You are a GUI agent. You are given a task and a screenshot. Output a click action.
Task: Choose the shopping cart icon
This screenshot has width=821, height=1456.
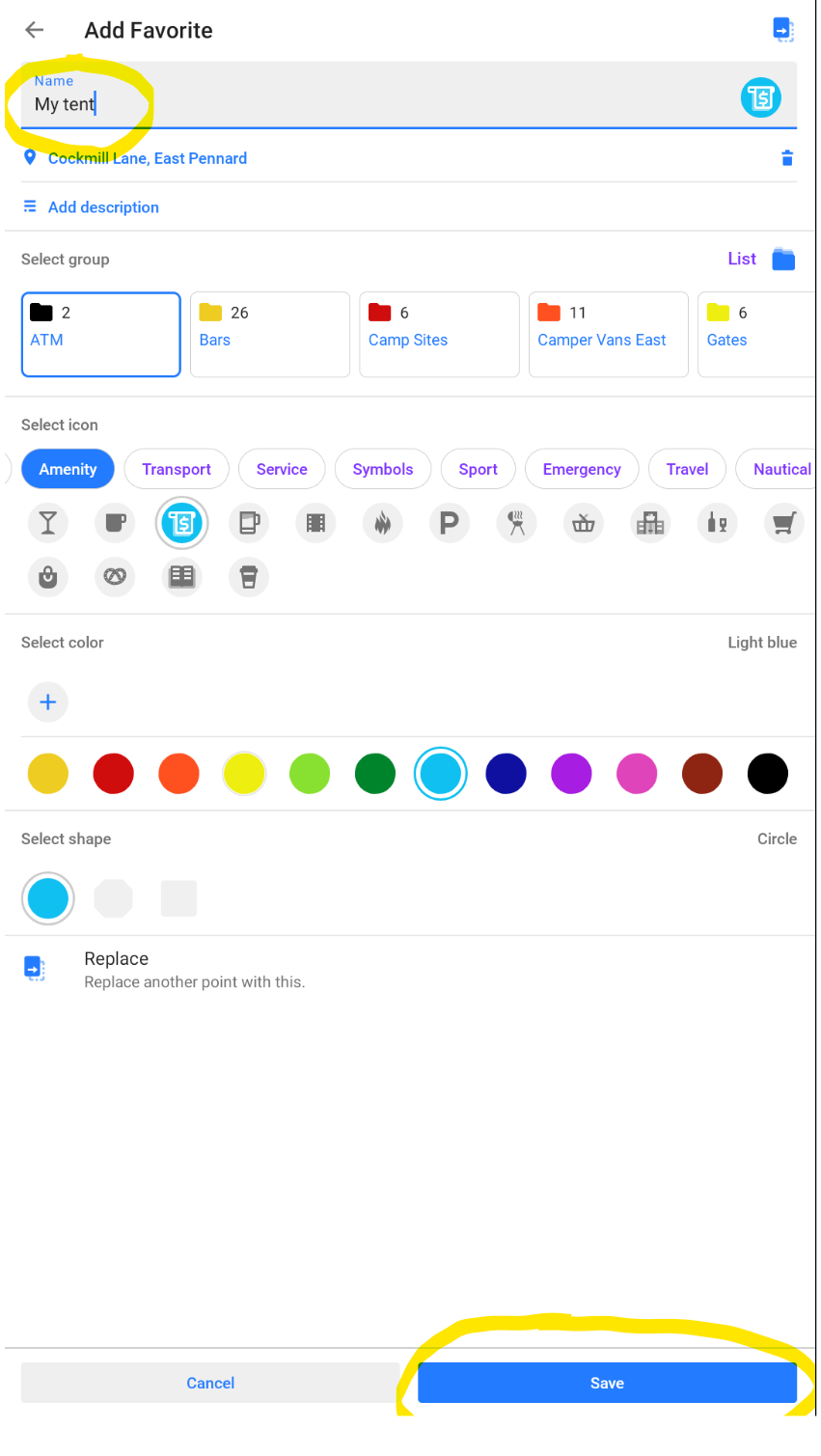pos(783,523)
